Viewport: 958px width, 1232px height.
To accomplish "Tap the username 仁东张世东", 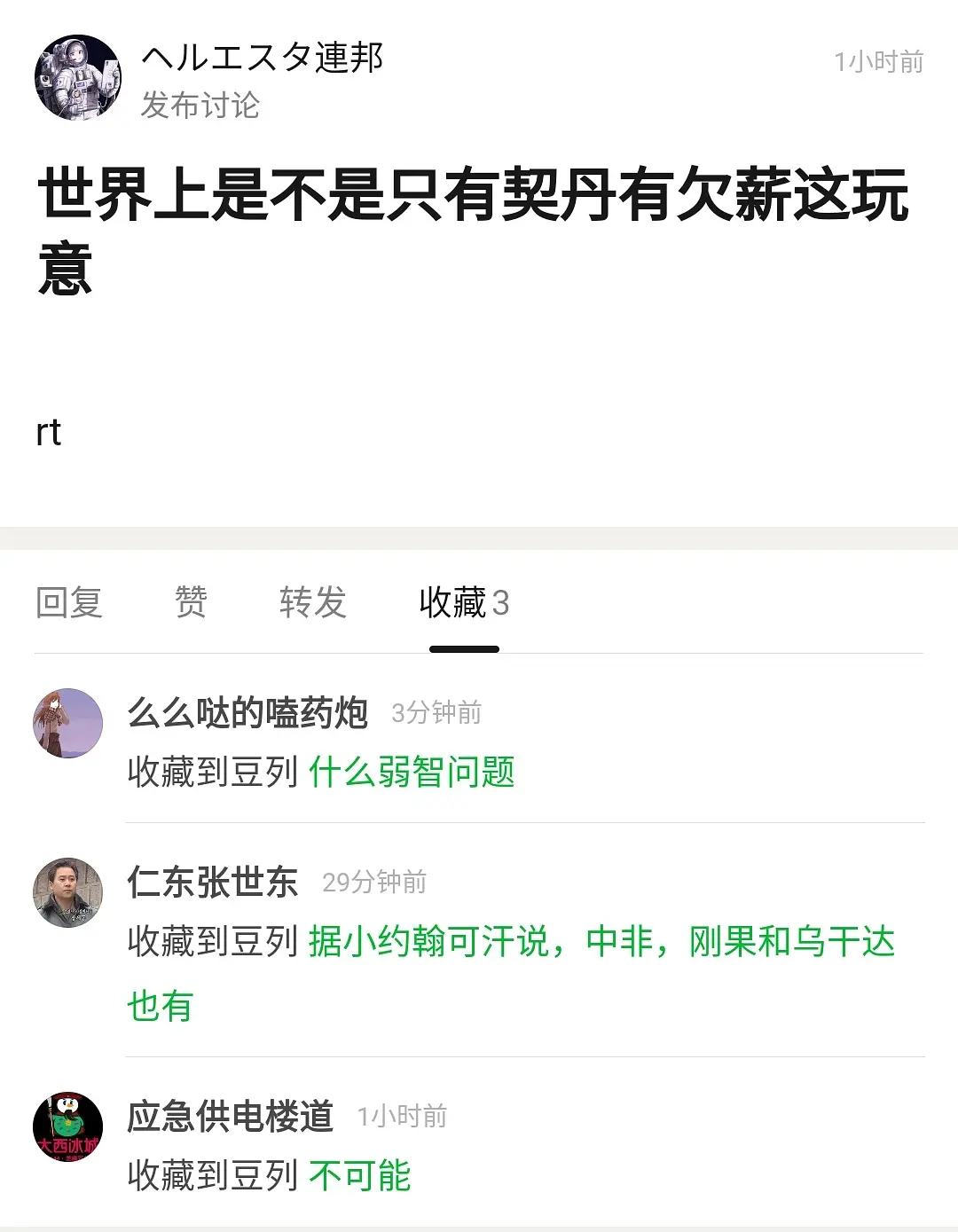I will pyautogui.click(x=212, y=882).
